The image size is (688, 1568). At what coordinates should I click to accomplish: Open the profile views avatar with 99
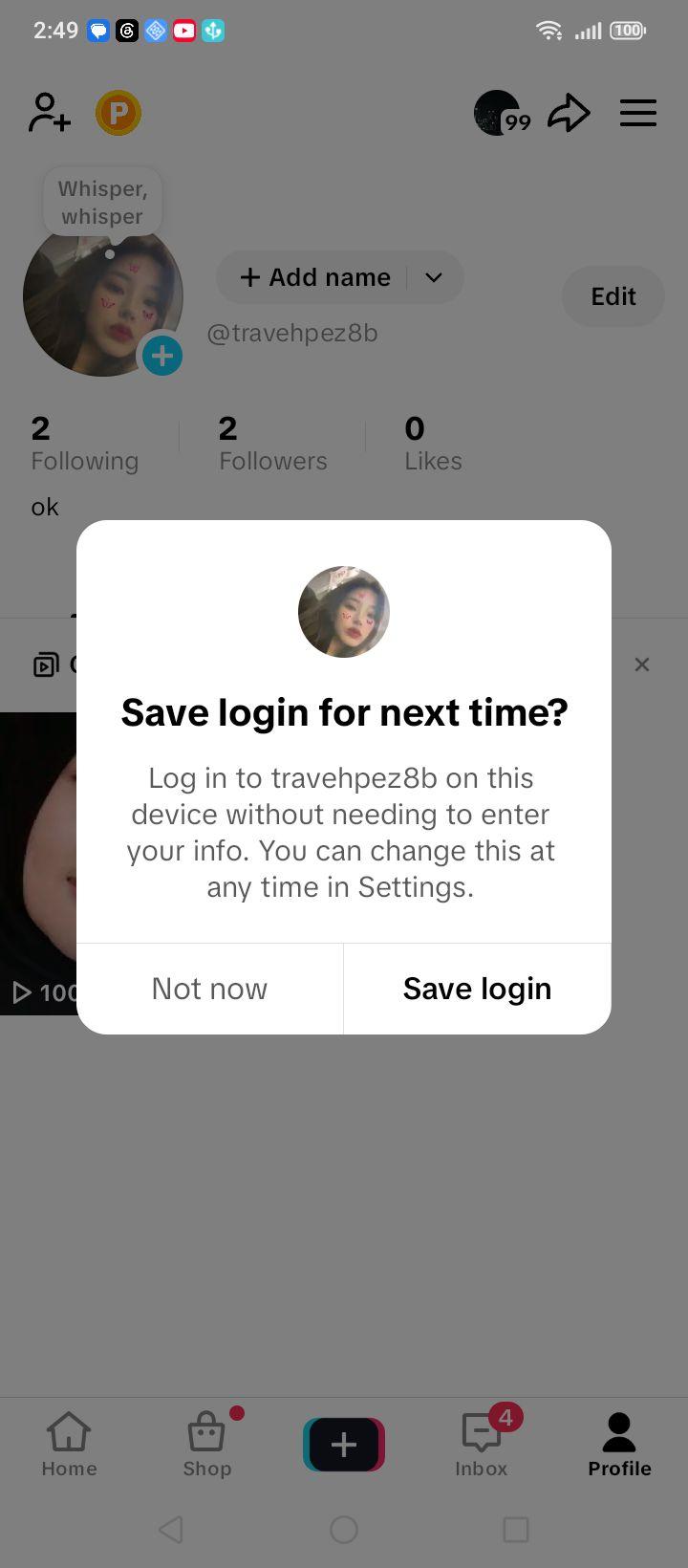pos(502,114)
